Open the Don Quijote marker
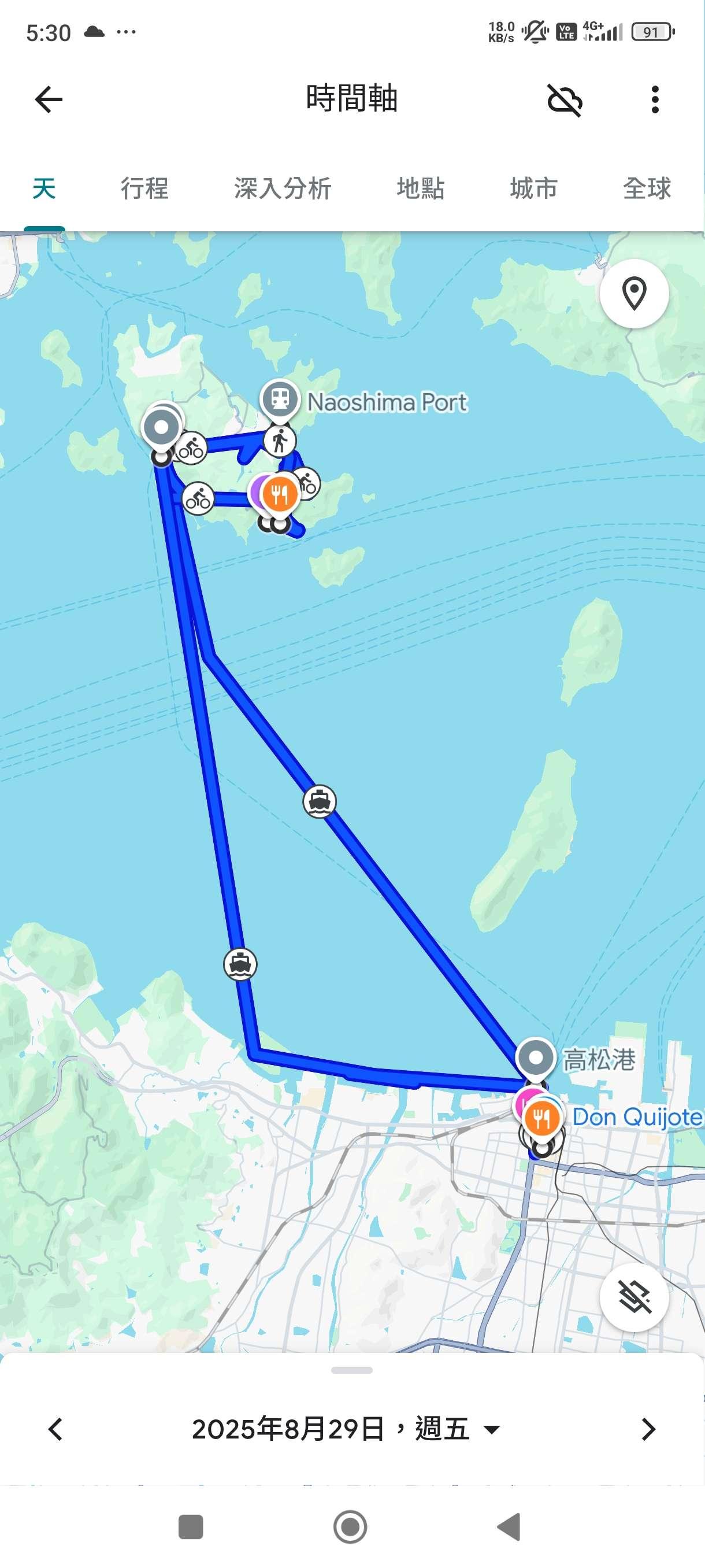 coord(636,1117)
